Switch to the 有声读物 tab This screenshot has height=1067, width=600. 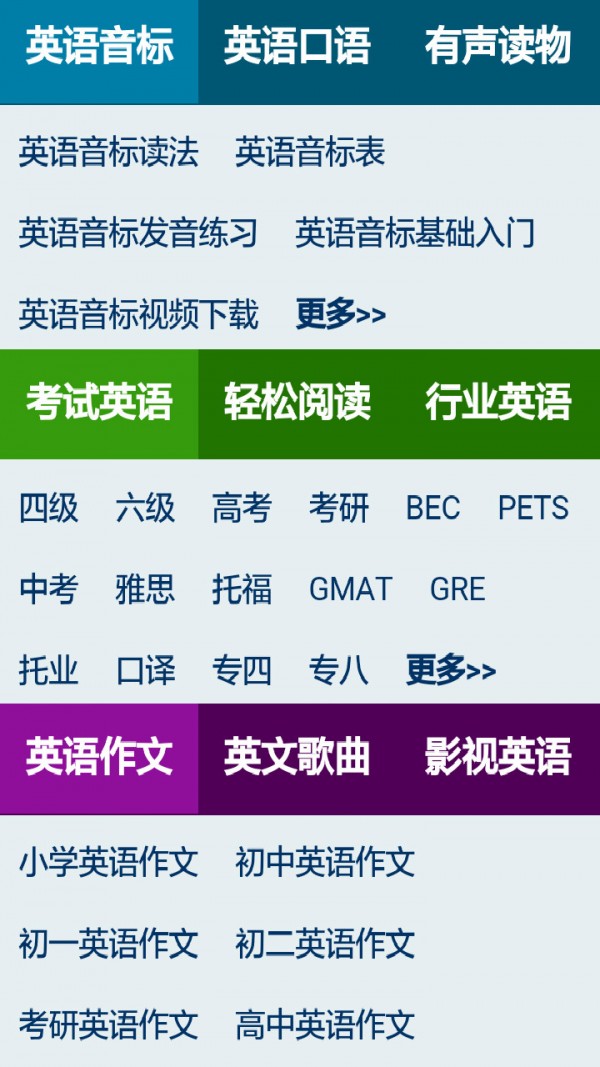[497, 47]
